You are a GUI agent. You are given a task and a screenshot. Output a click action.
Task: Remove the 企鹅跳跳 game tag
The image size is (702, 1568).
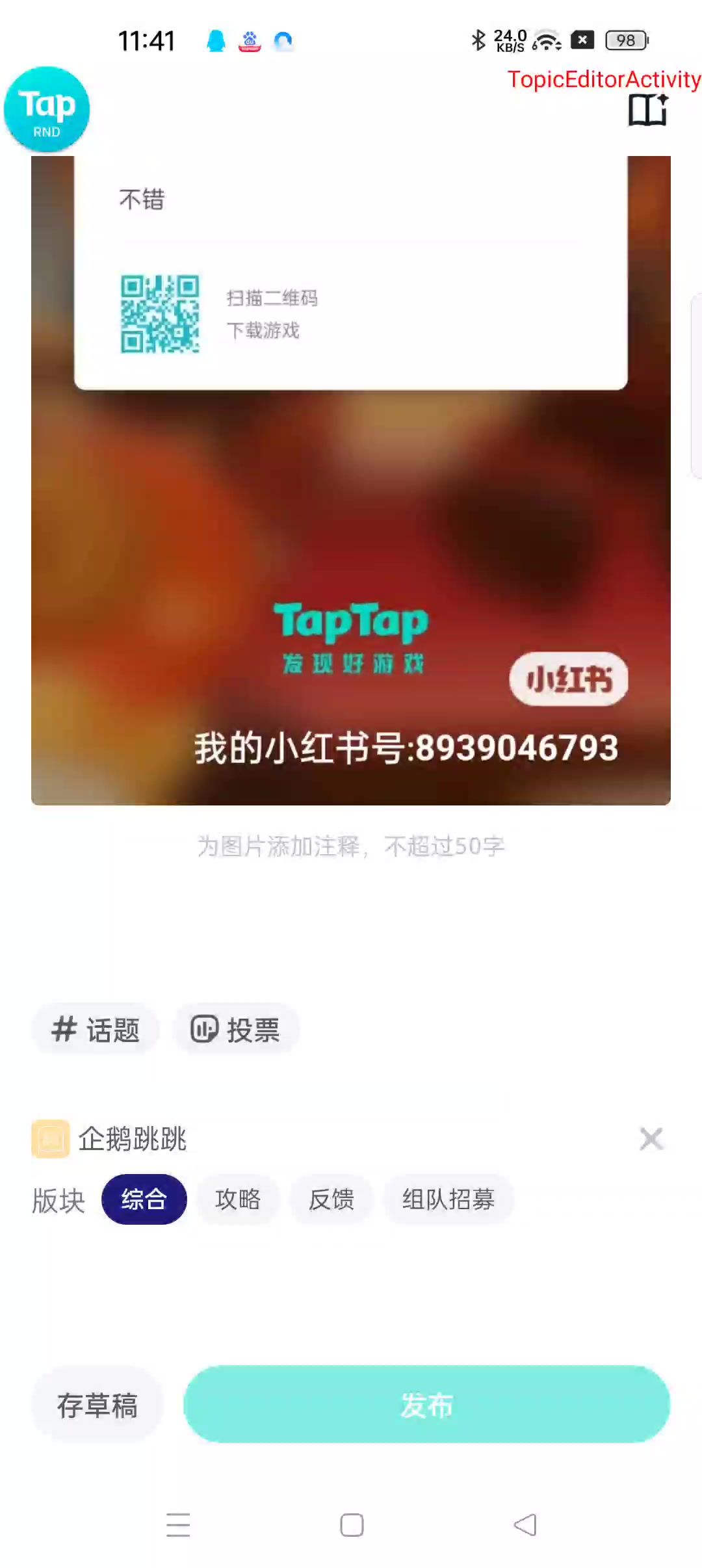pos(651,1139)
